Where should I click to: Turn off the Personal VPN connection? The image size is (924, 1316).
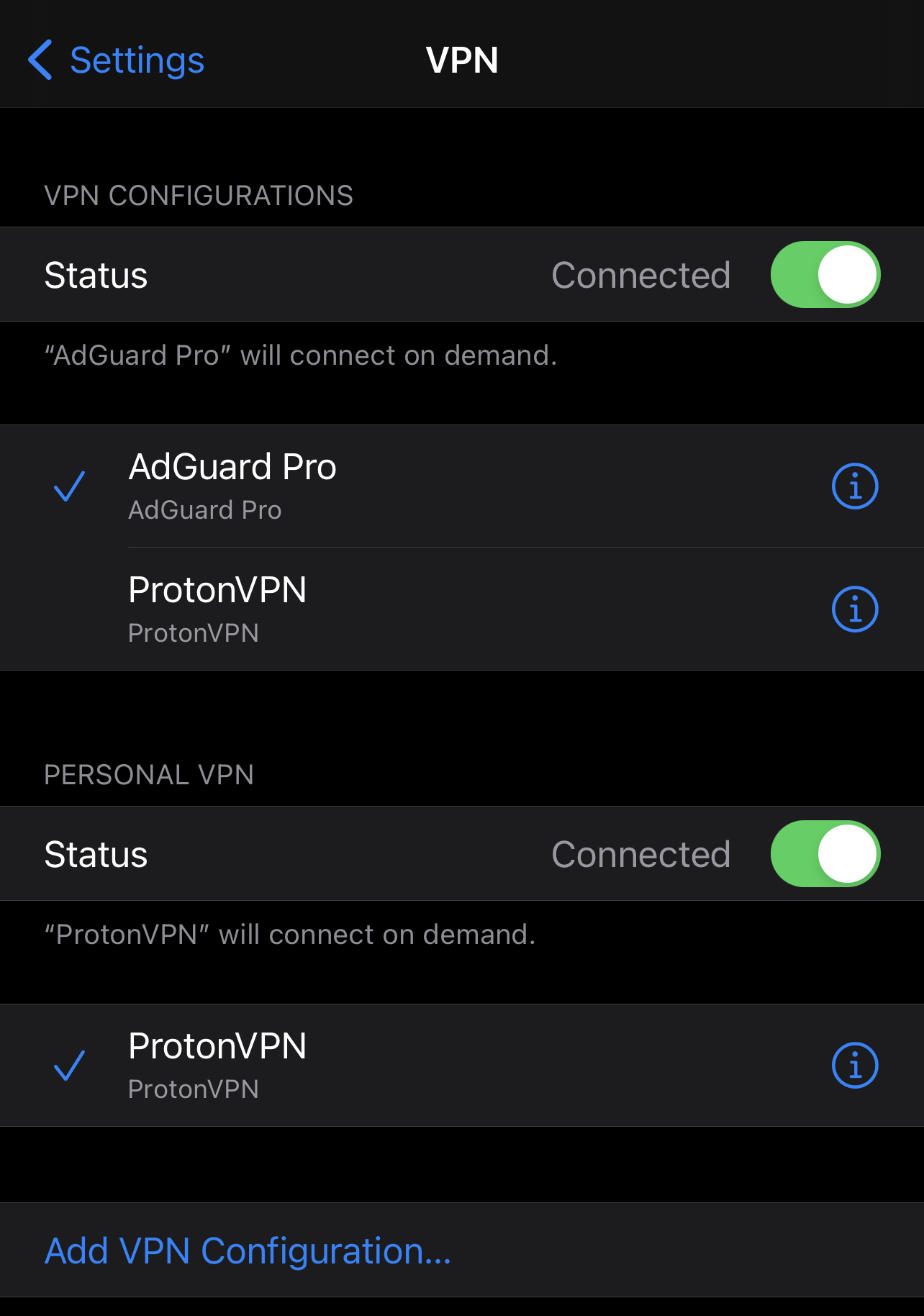coord(825,853)
